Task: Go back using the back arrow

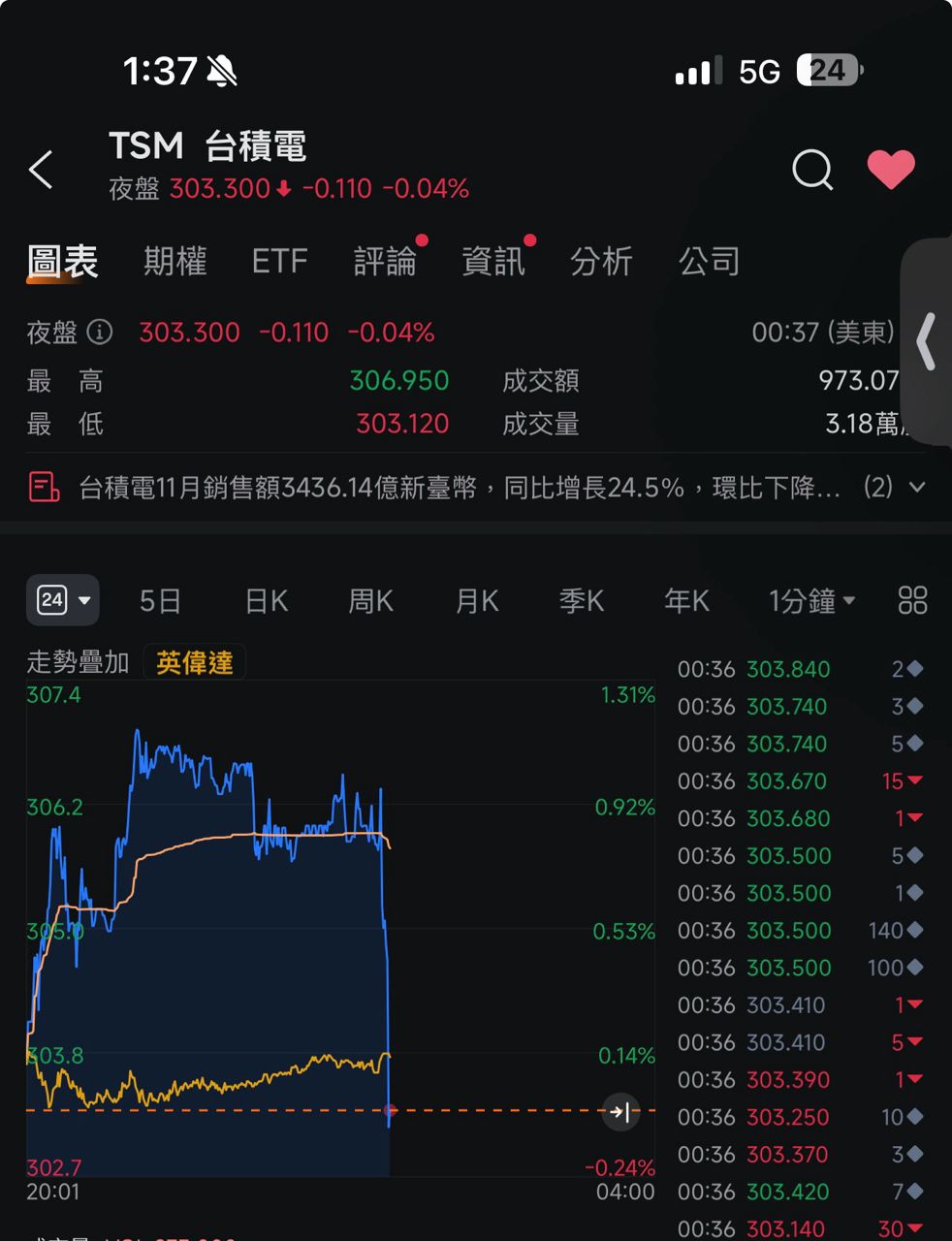Action: (42, 170)
